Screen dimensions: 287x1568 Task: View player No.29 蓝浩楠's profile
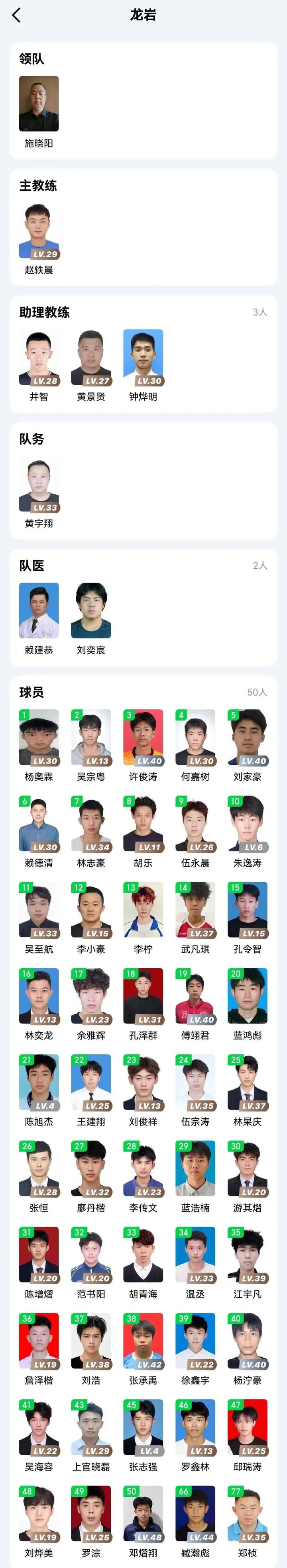pyautogui.click(x=195, y=1169)
